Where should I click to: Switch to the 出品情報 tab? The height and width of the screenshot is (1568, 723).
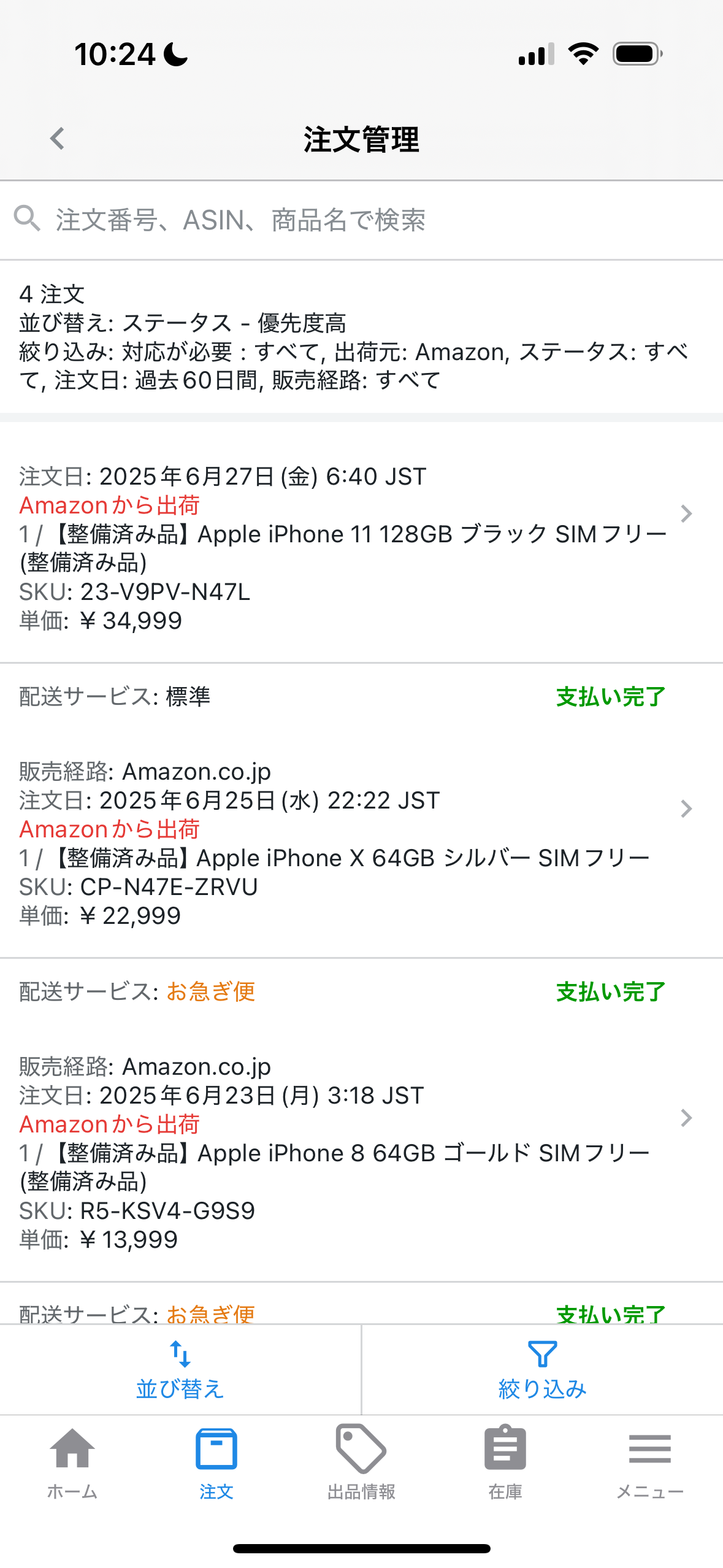pos(361,1464)
